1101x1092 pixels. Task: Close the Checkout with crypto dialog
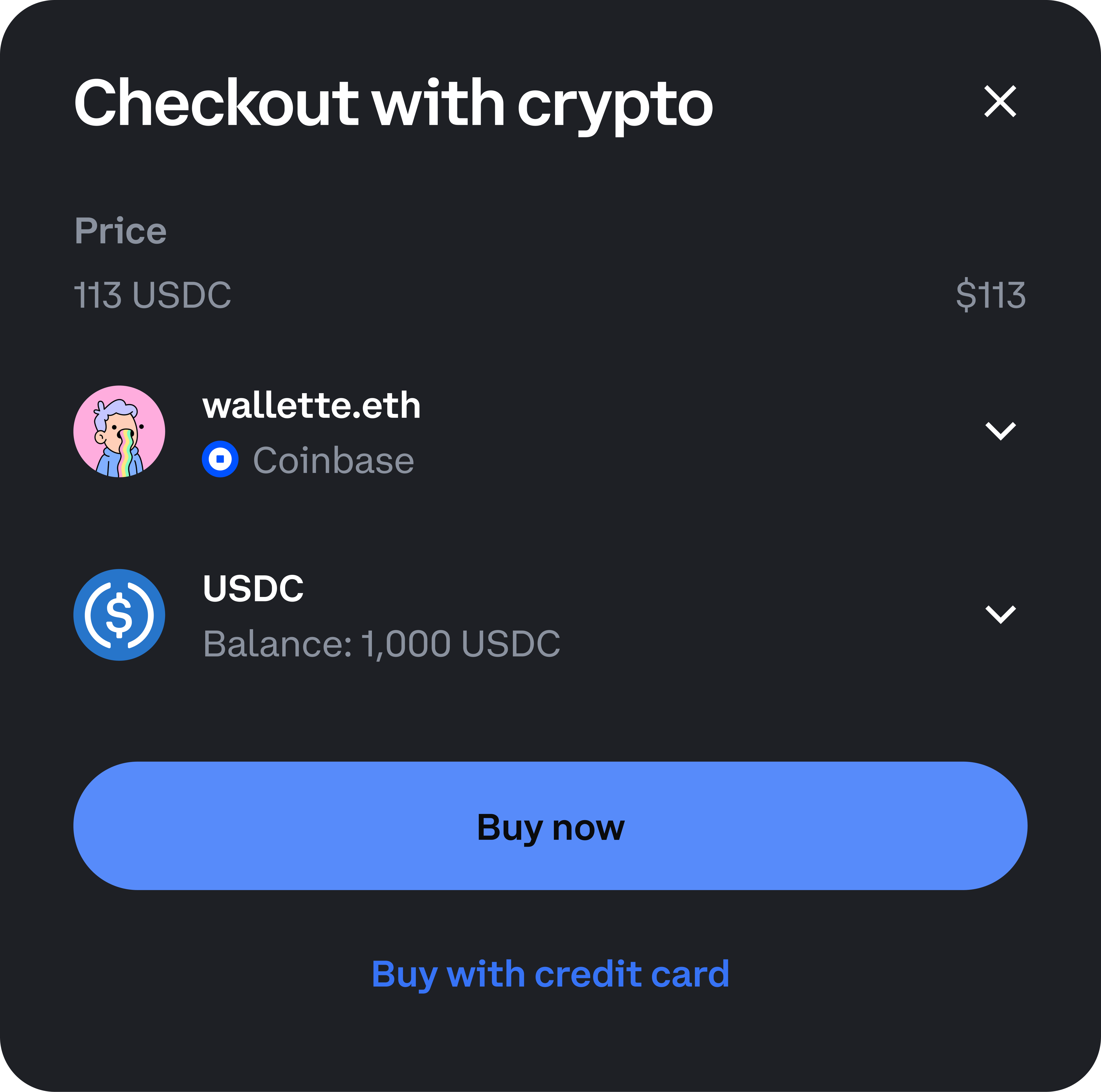coord(1000,101)
